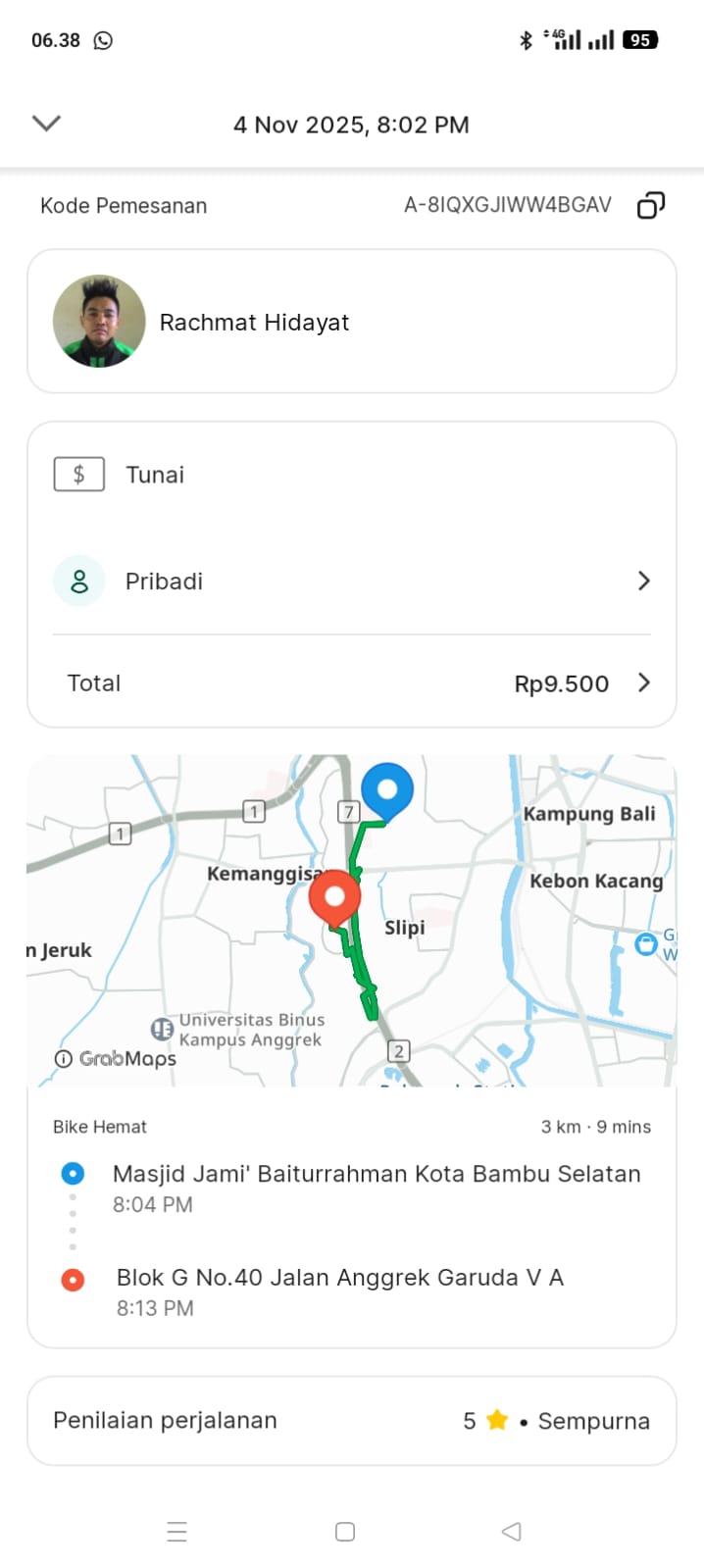Open the Pribadi profile option

click(351, 582)
